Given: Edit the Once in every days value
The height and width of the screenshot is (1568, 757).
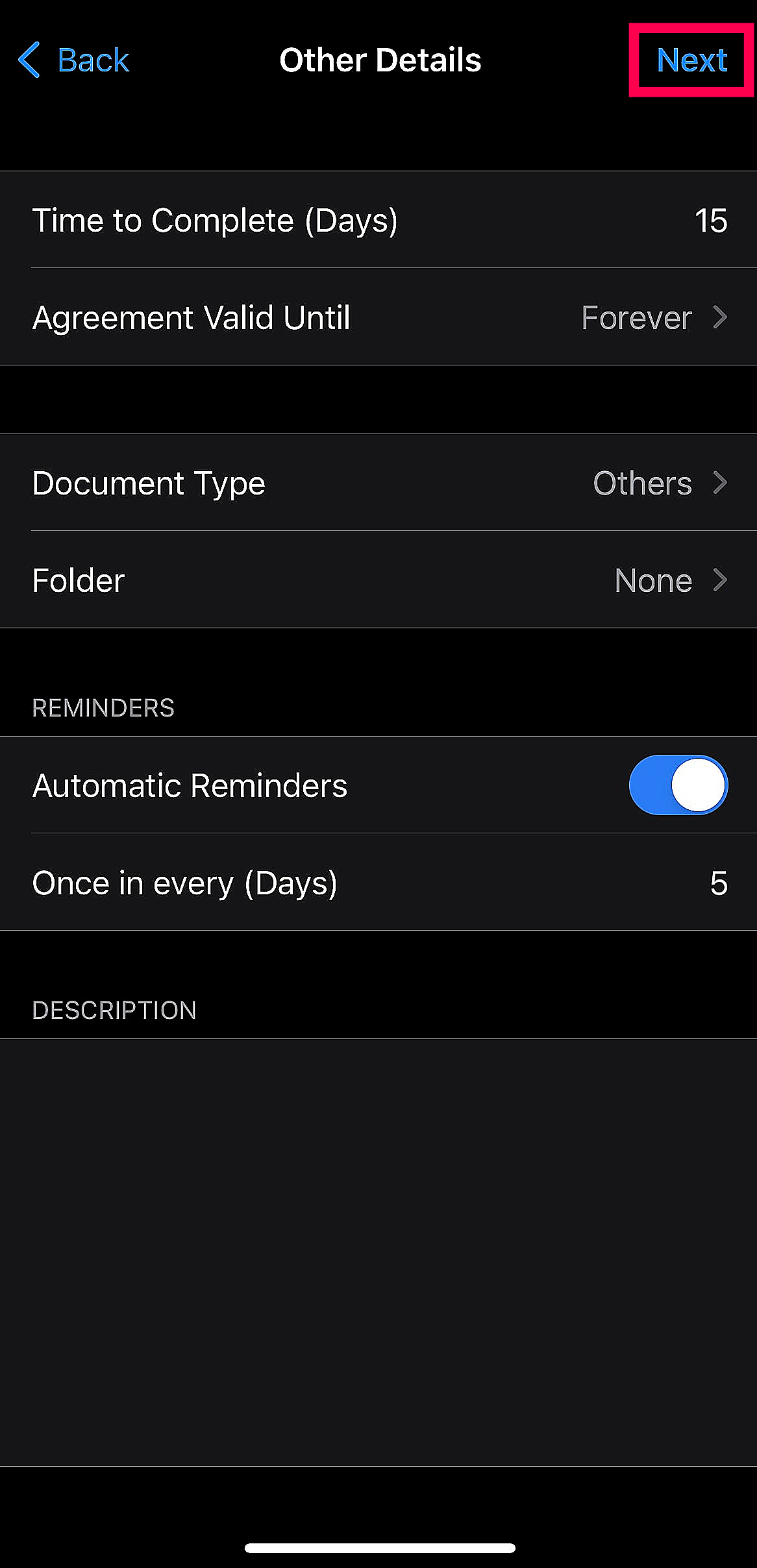Looking at the screenshot, I should click(718, 883).
